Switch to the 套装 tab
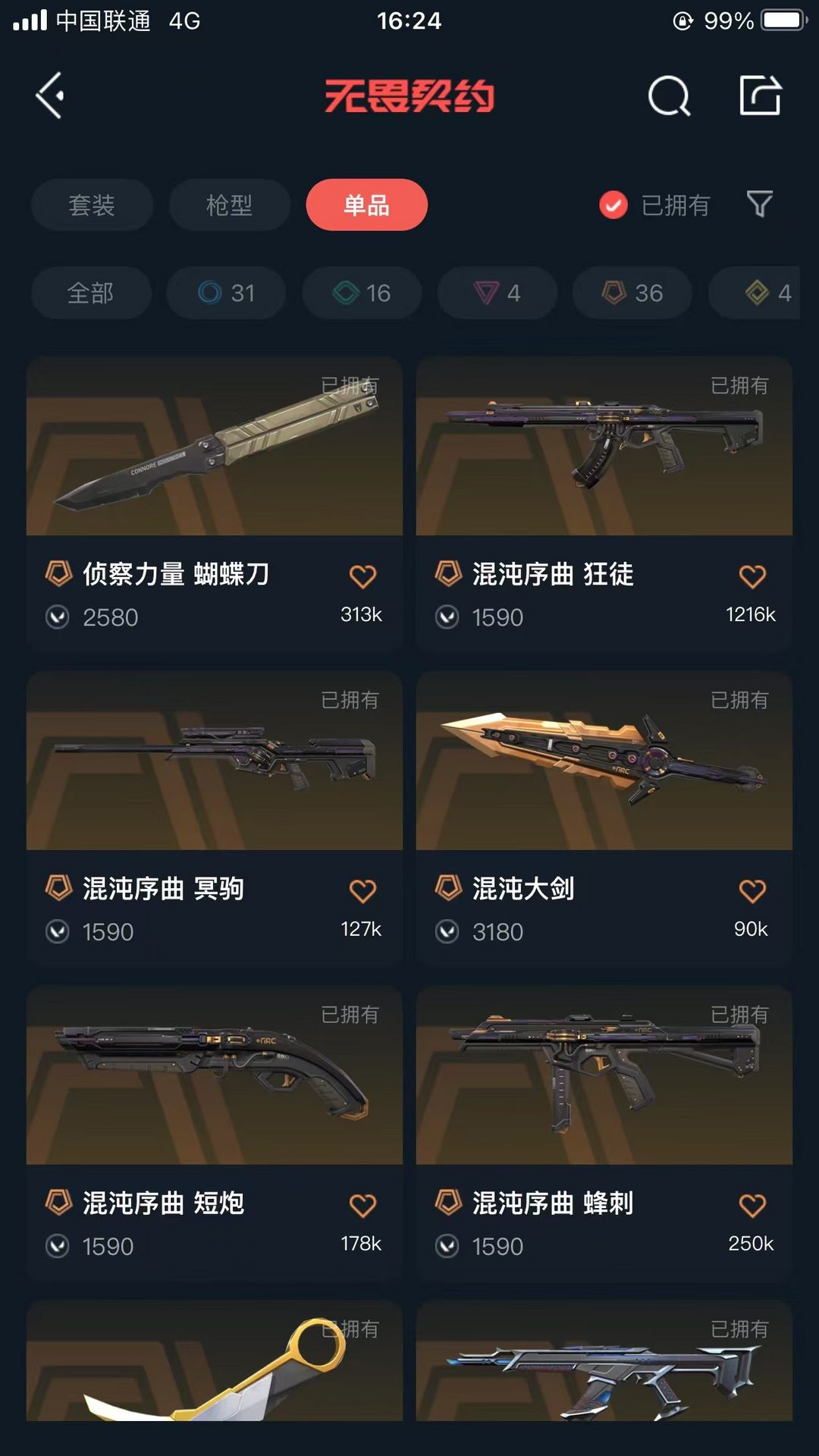Viewport: 819px width, 1456px height. point(92,205)
